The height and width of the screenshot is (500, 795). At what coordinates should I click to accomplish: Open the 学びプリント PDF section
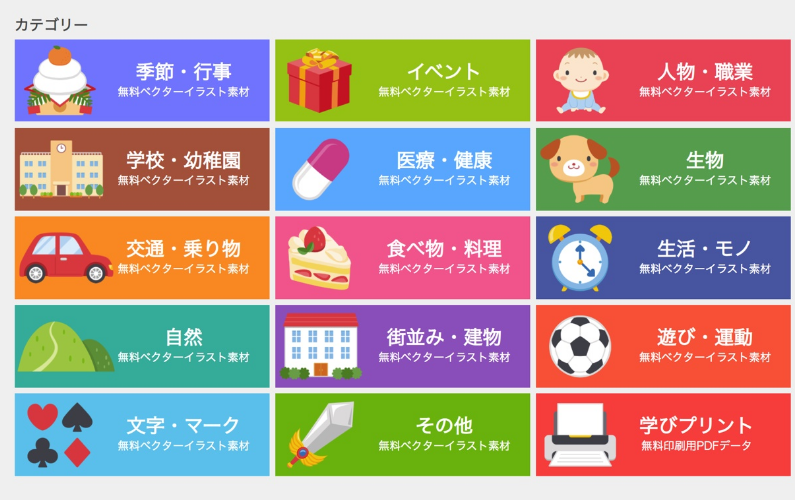[663, 434]
